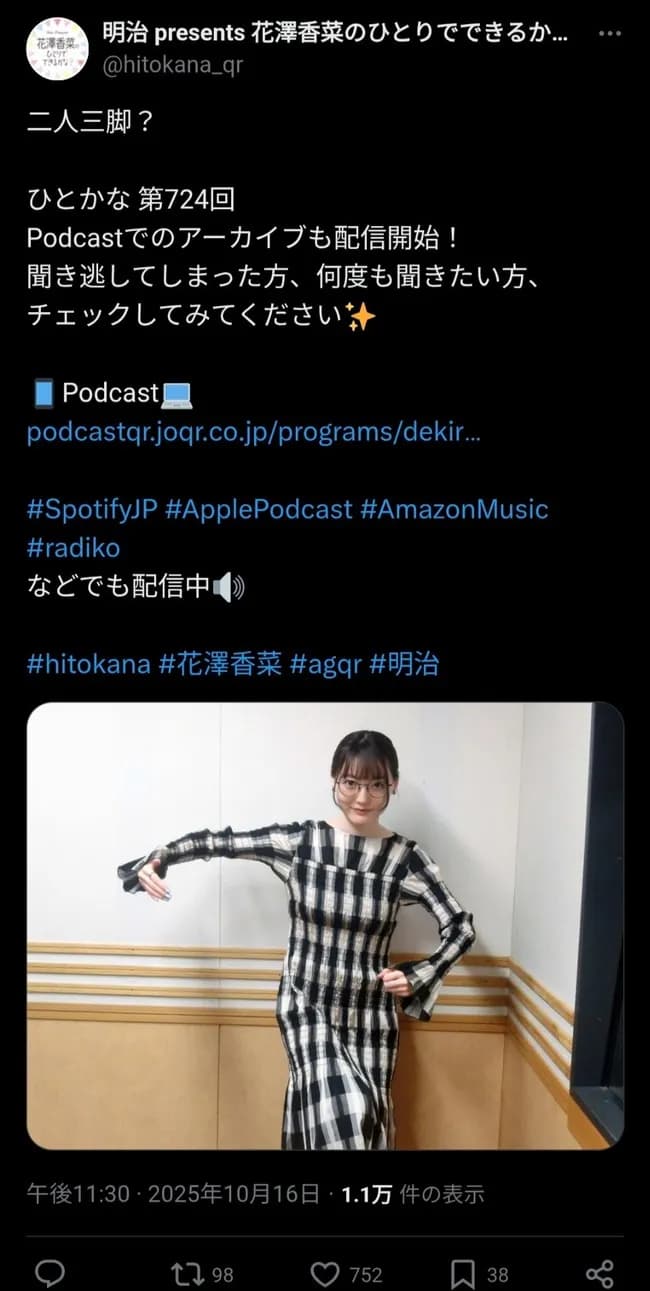Screen dimensions: 650x1291
Task: Open the #agqr hashtag
Action: pos(325,664)
